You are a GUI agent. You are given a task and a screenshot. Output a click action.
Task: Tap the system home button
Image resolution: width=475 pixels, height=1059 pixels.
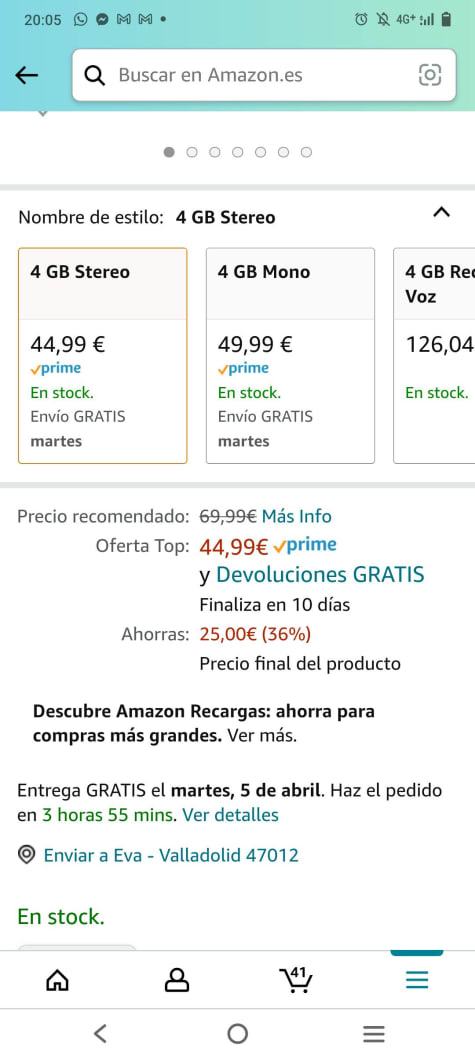(237, 1033)
